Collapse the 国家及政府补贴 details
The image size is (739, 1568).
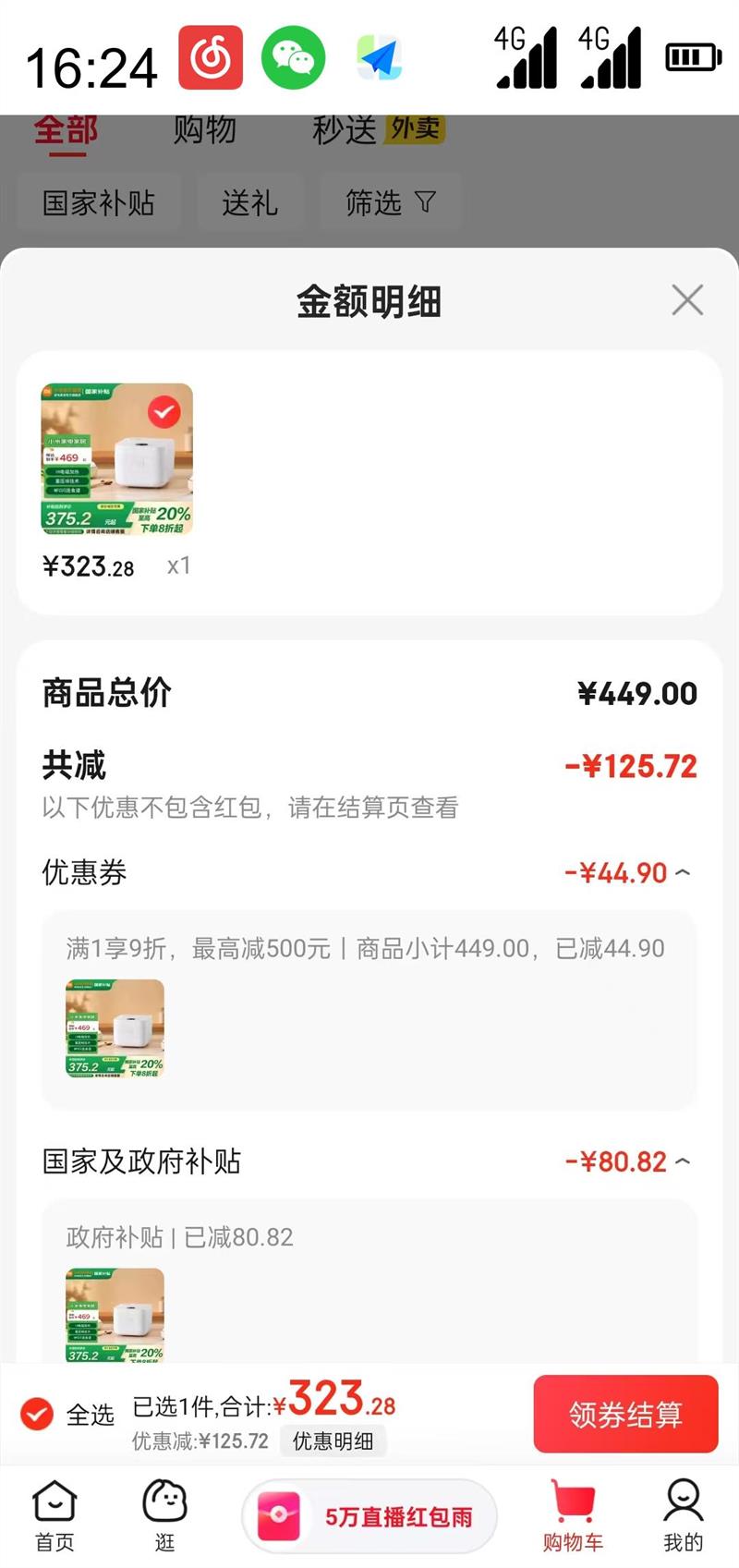tap(683, 1161)
